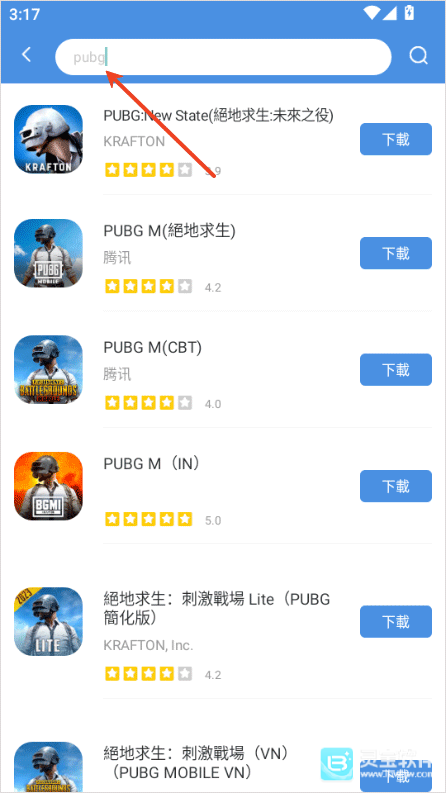Open the PUBG M(絕地求生) result
446x793 pixels.
click(223, 253)
